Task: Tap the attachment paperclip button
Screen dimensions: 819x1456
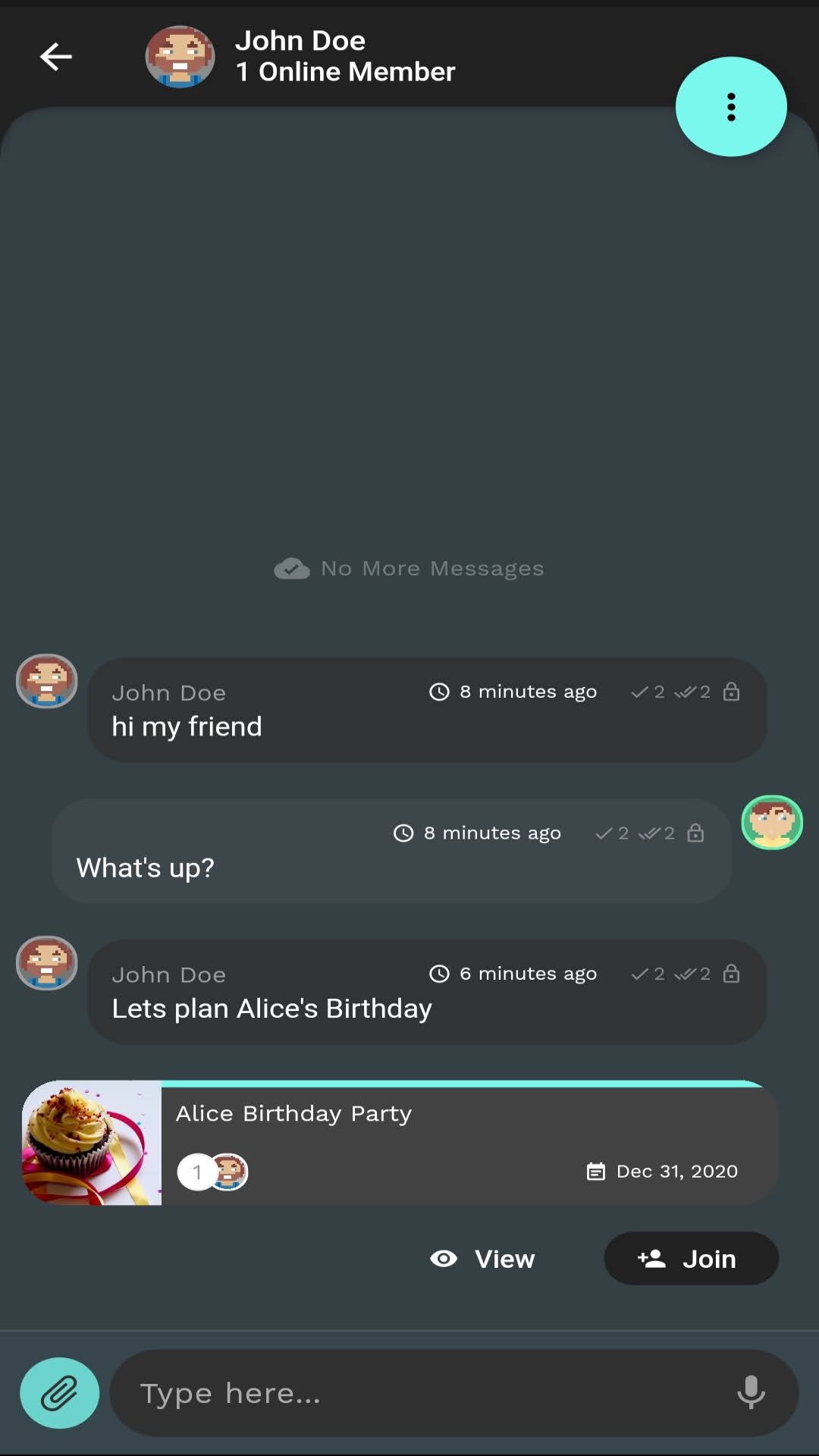Action: tap(60, 1393)
